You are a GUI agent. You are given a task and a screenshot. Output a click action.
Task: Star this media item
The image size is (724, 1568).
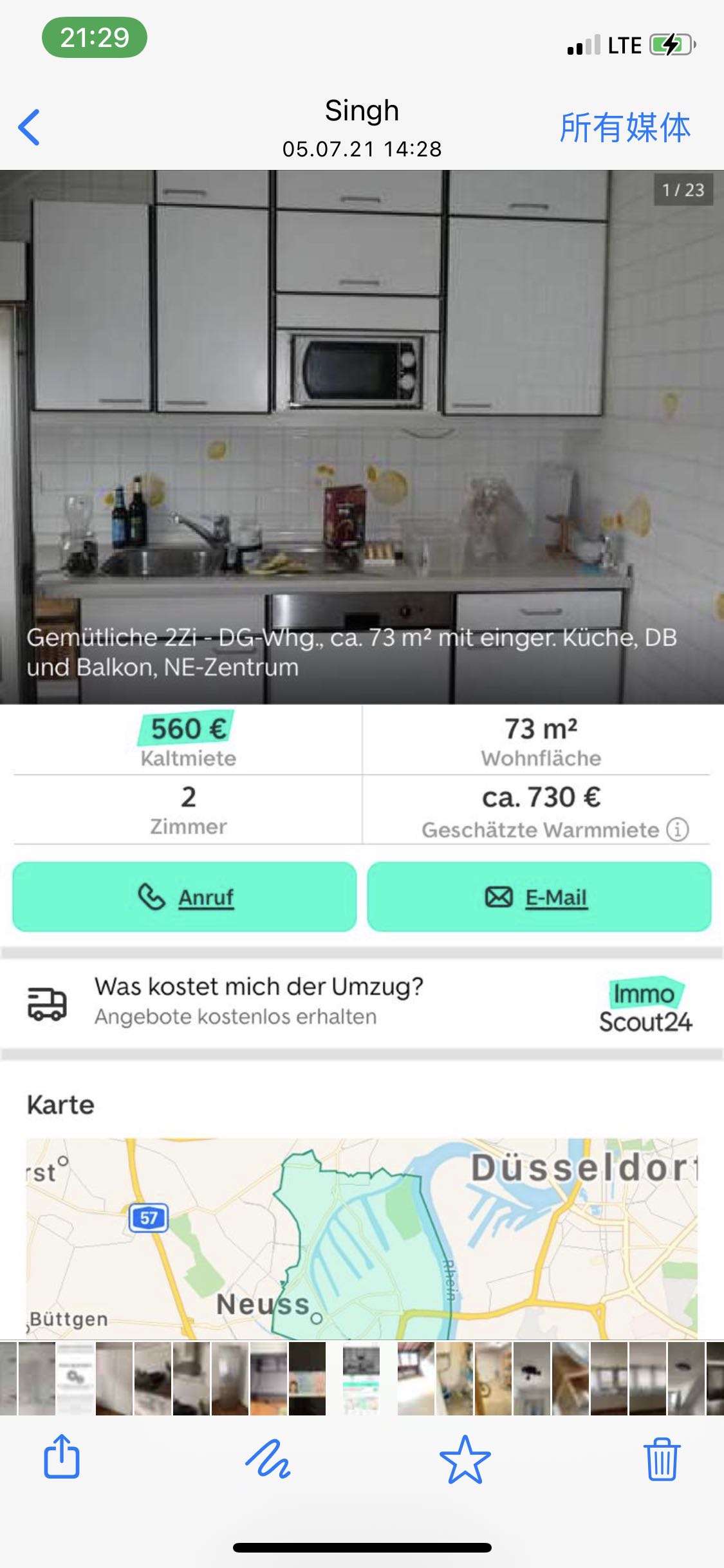(465, 1459)
